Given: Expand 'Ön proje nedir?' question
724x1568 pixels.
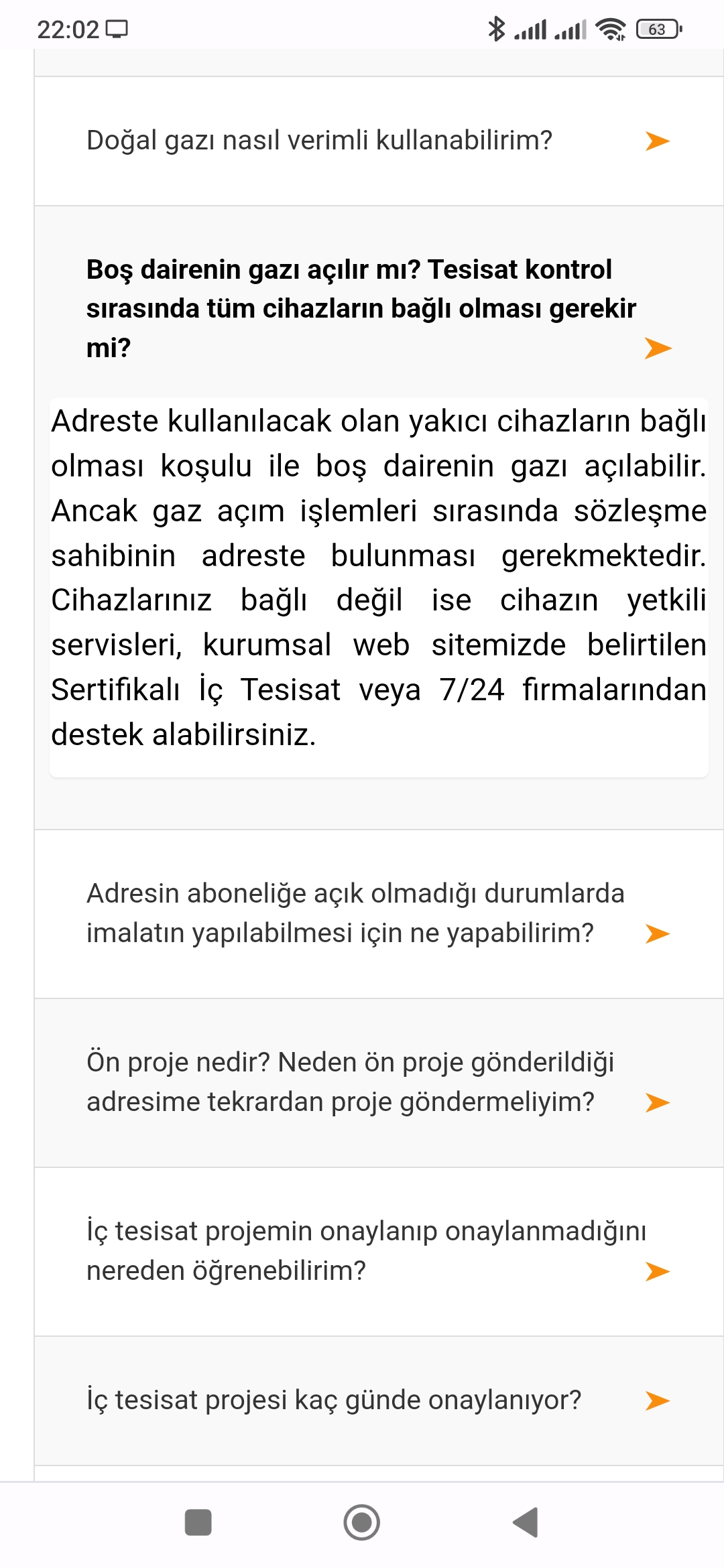Looking at the screenshot, I should click(379, 1082).
